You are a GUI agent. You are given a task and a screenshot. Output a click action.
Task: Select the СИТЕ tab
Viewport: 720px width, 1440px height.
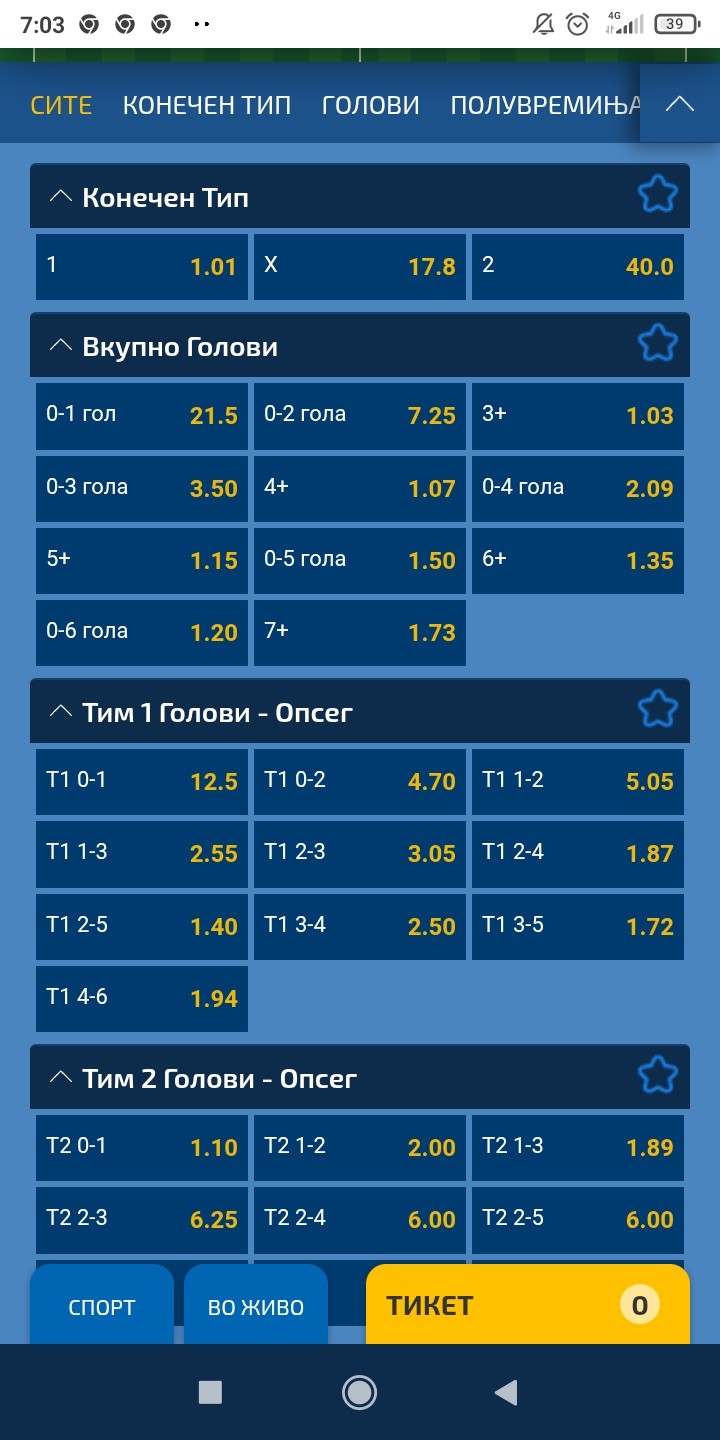tap(61, 105)
